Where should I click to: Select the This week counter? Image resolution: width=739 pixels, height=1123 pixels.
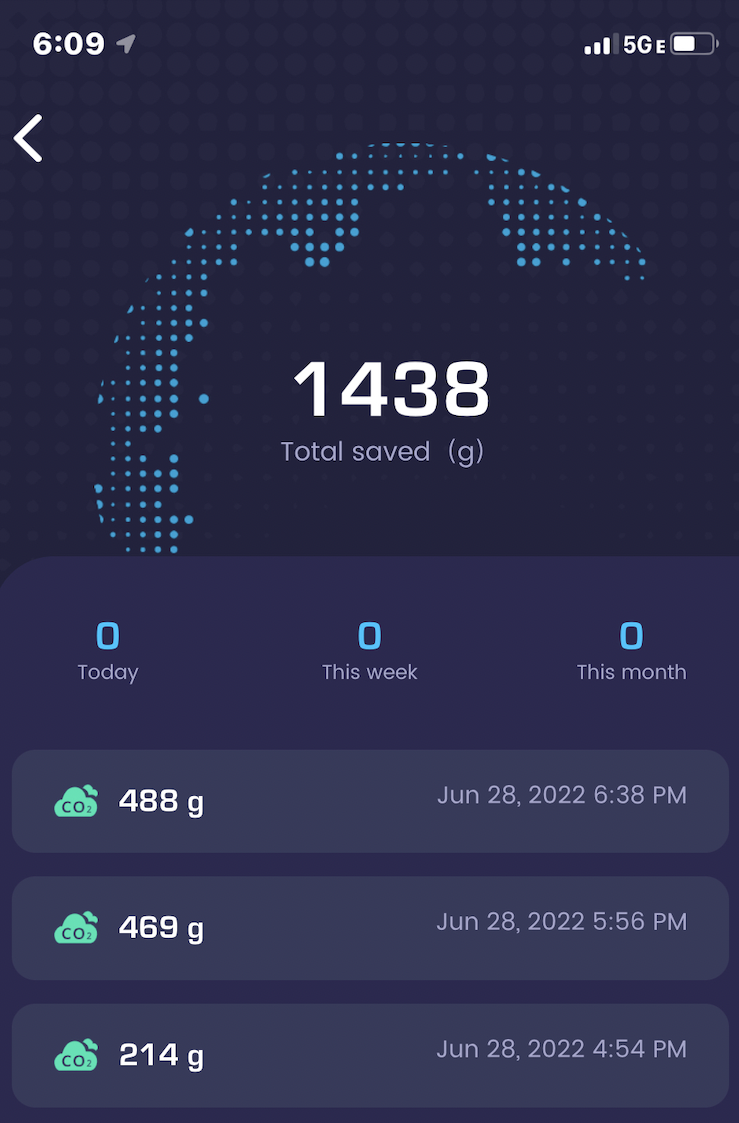[x=369, y=650]
